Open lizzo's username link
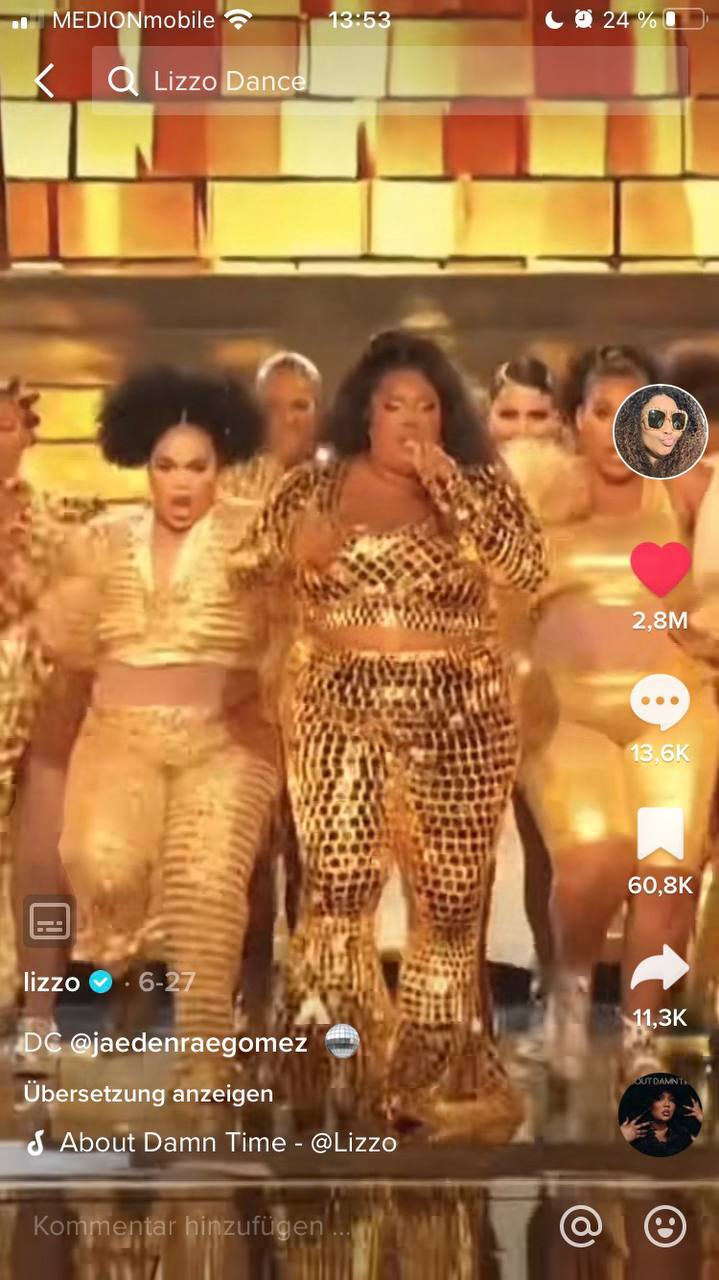719x1280 pixels. click(x=53, y=982)
